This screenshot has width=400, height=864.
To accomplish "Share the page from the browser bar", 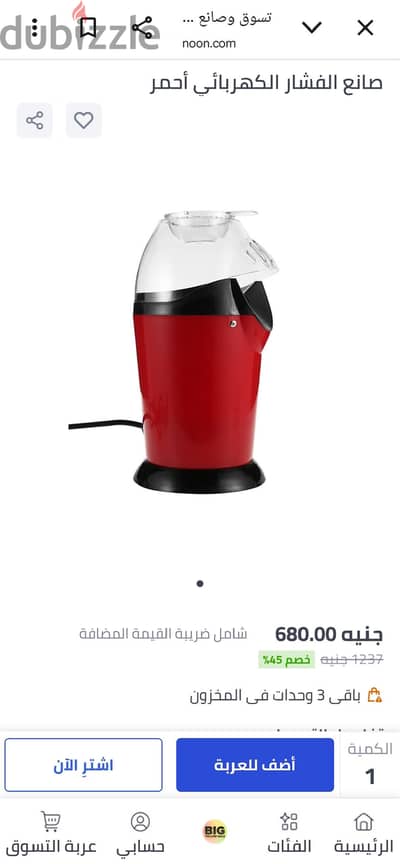I will point(142,27).
